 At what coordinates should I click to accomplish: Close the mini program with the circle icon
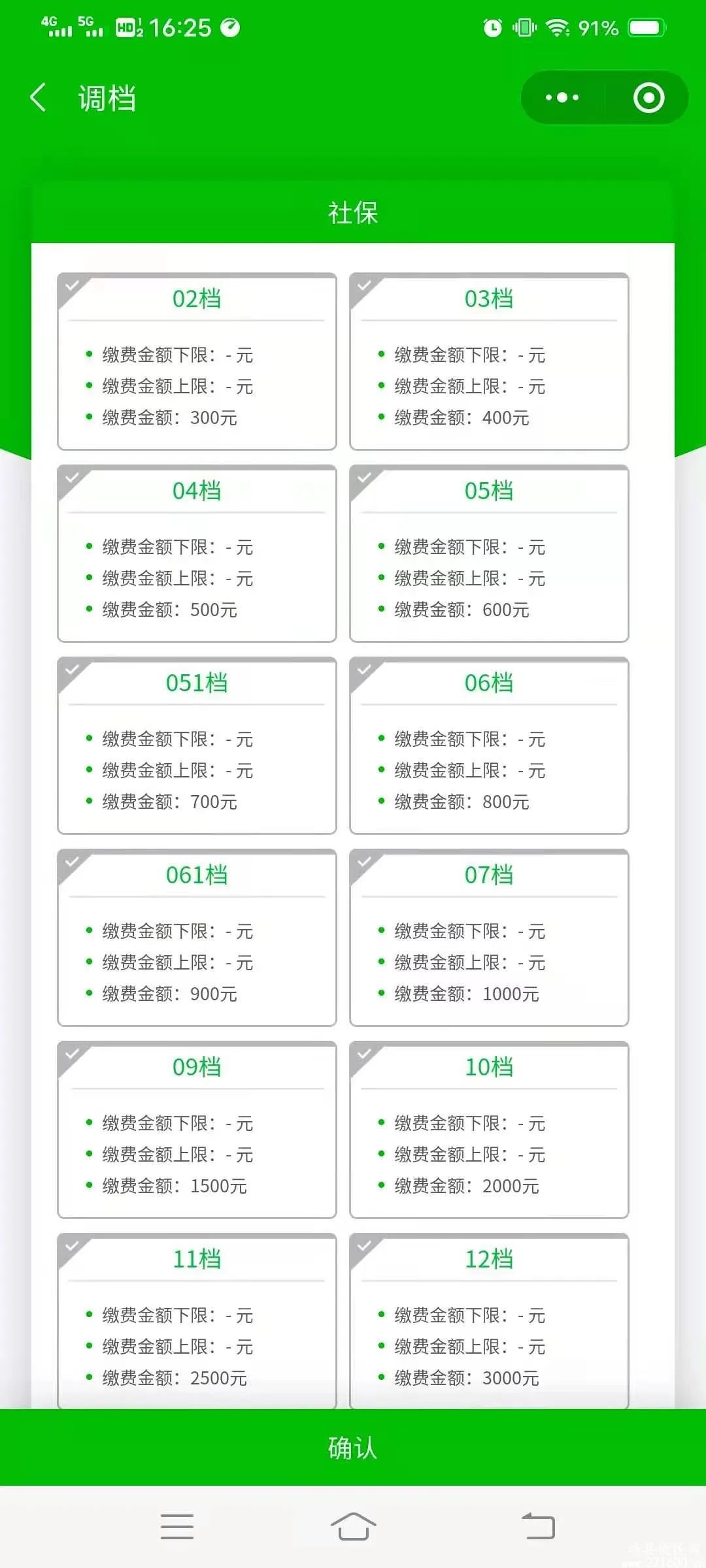[648, 98]
